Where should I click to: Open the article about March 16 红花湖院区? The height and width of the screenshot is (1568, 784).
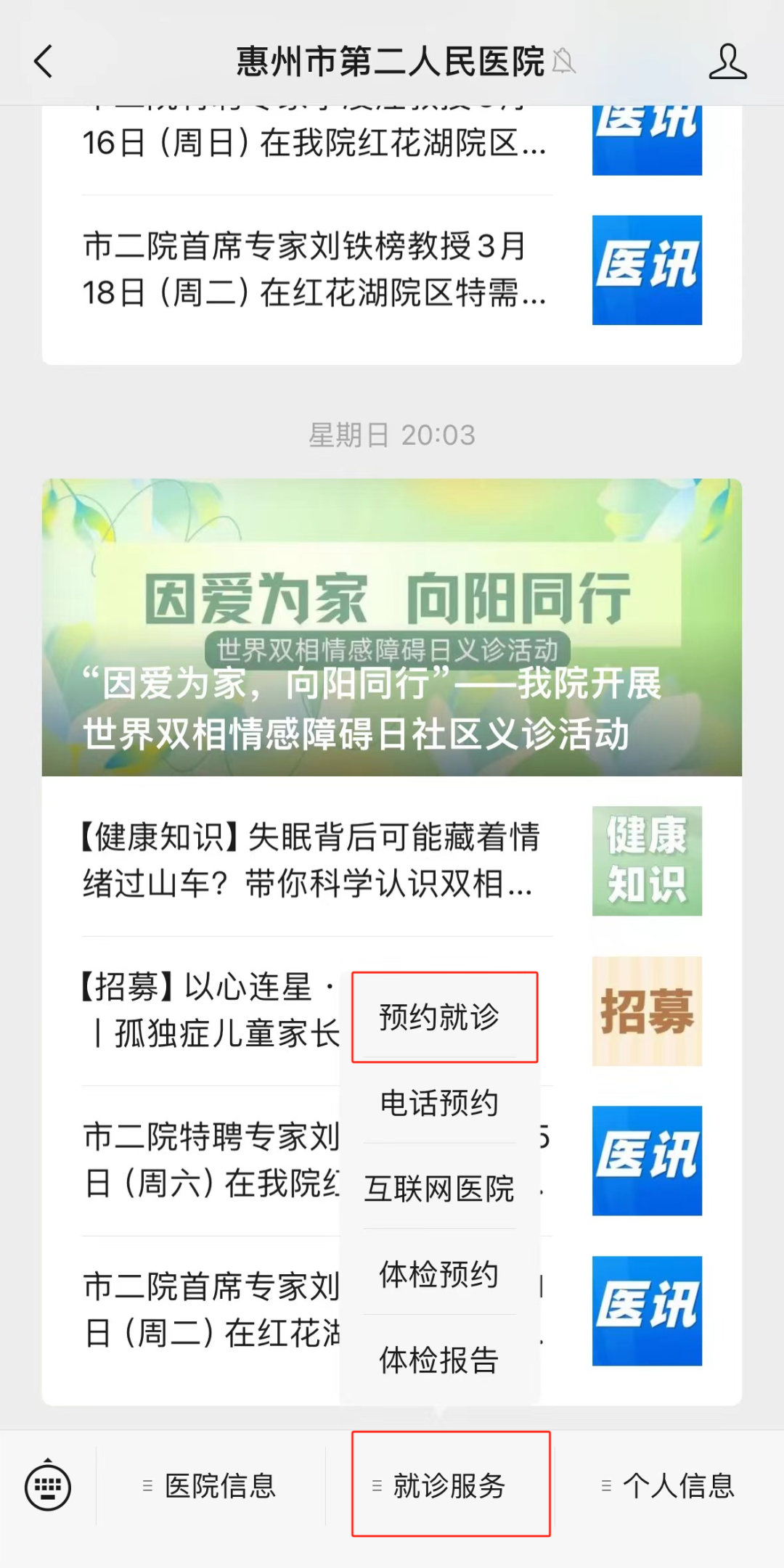point(312,143)
